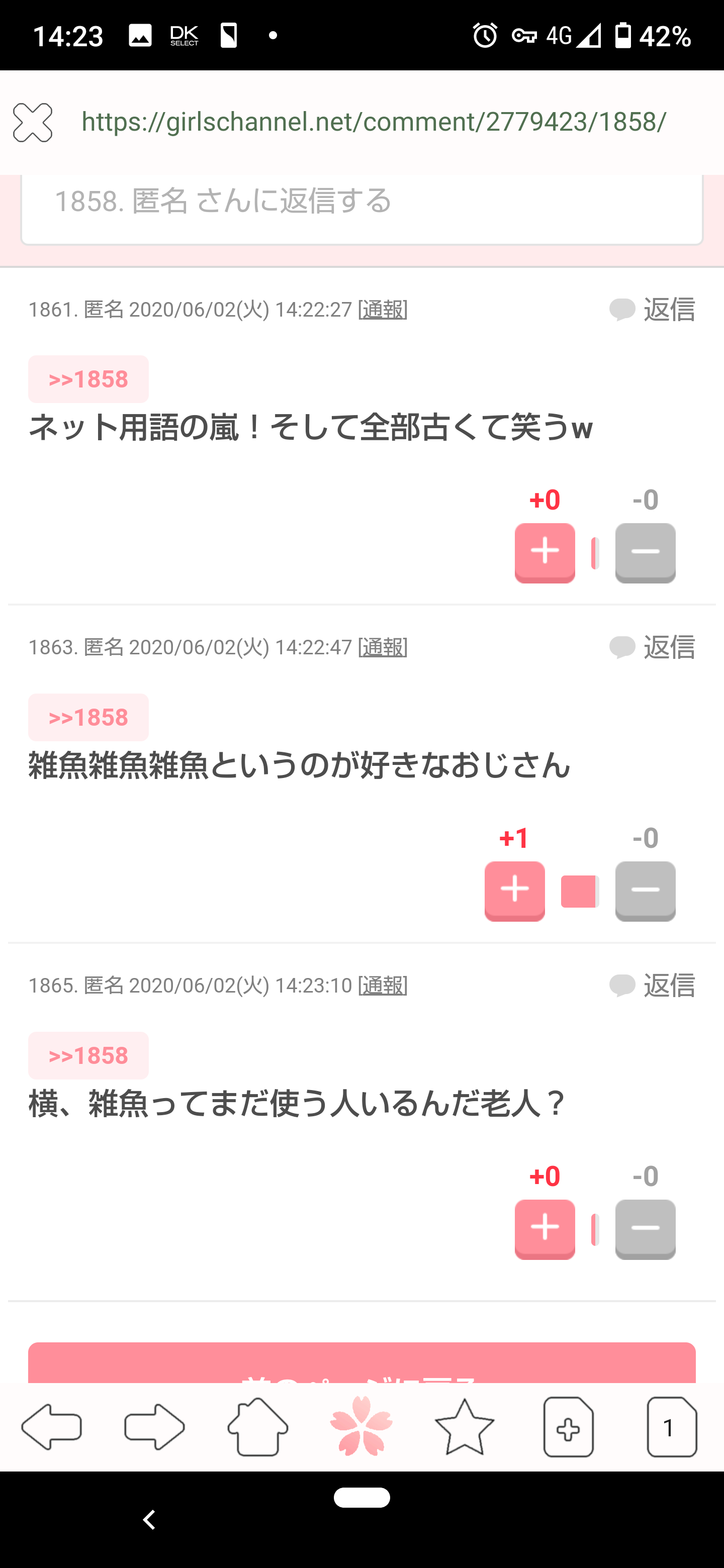The height and width of the screenshot is (1568, 724).
Task: Report comment 1863 via 通報 link
Action: (383, 647)
